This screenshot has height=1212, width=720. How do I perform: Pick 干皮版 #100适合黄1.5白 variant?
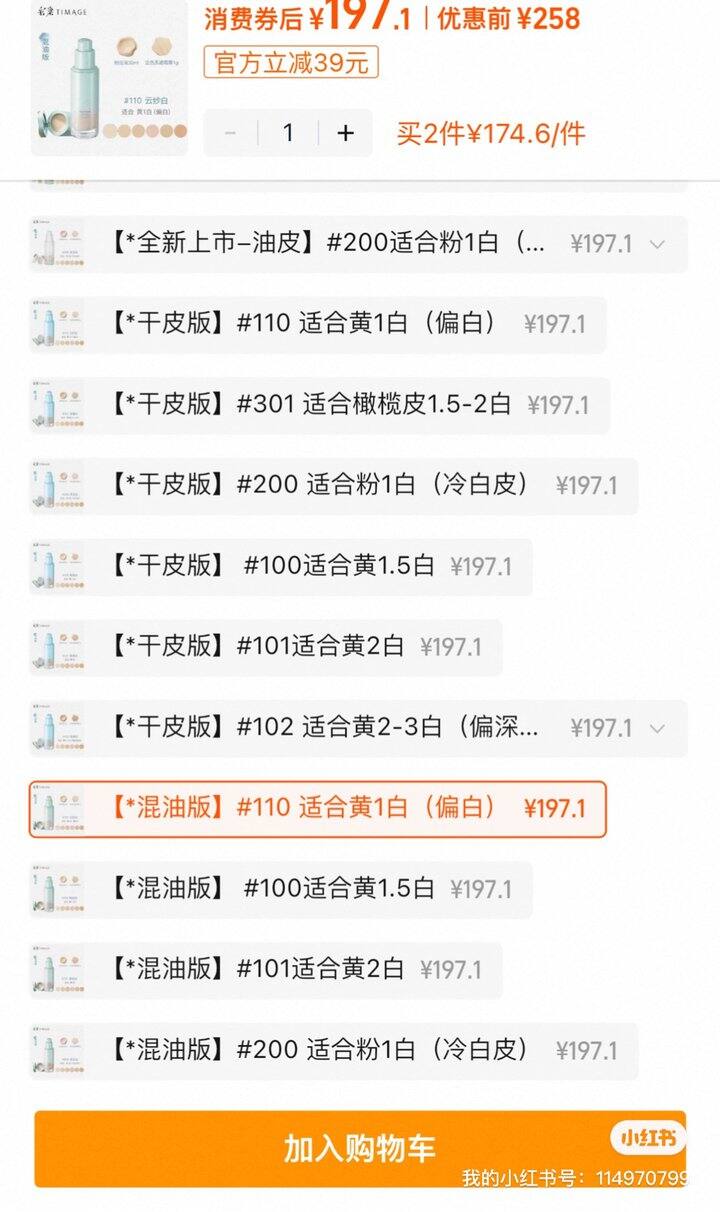pyautogui.click(x=280, y=567)
